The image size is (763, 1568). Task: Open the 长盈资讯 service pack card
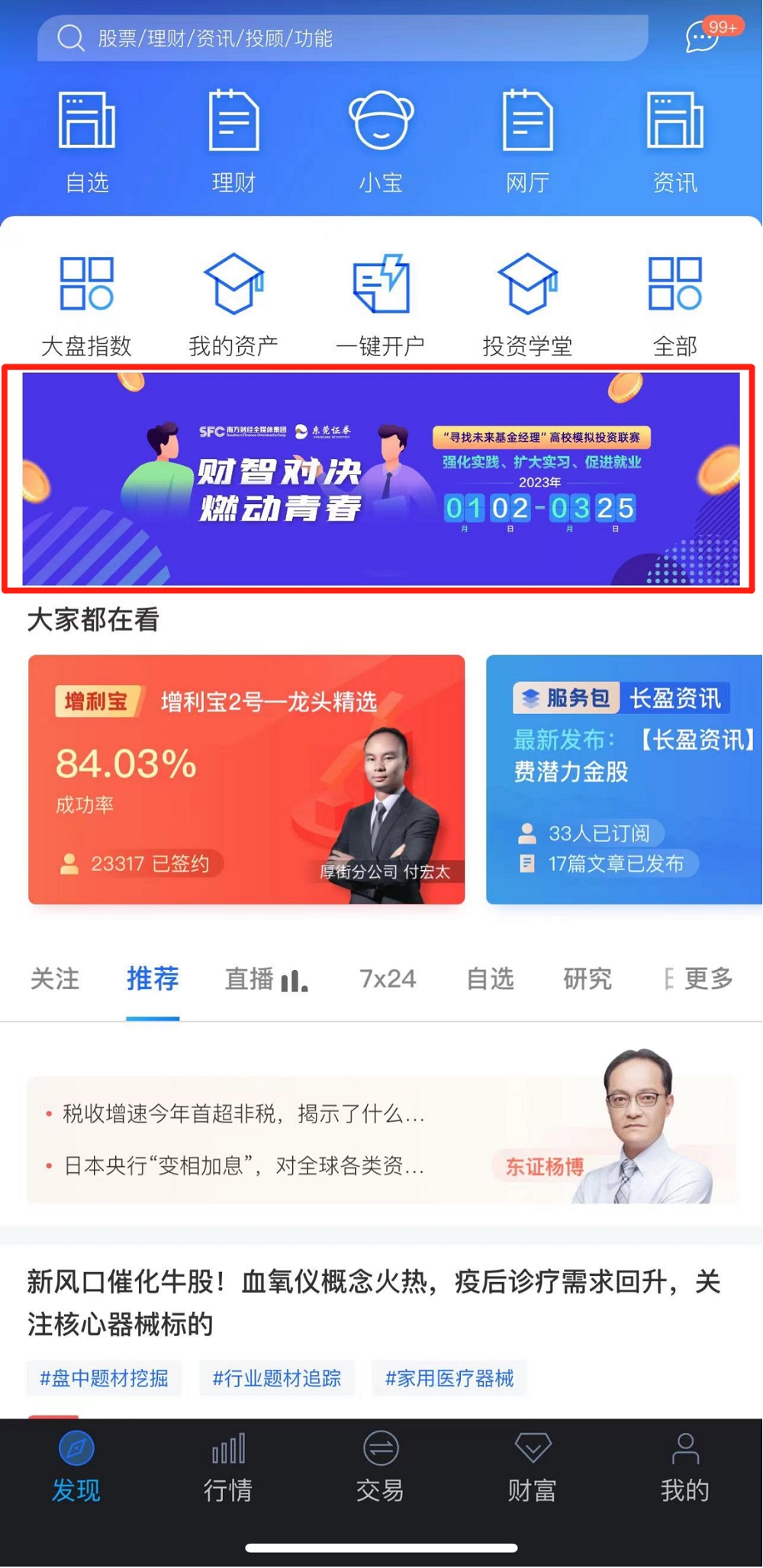[x=624, y=779]
